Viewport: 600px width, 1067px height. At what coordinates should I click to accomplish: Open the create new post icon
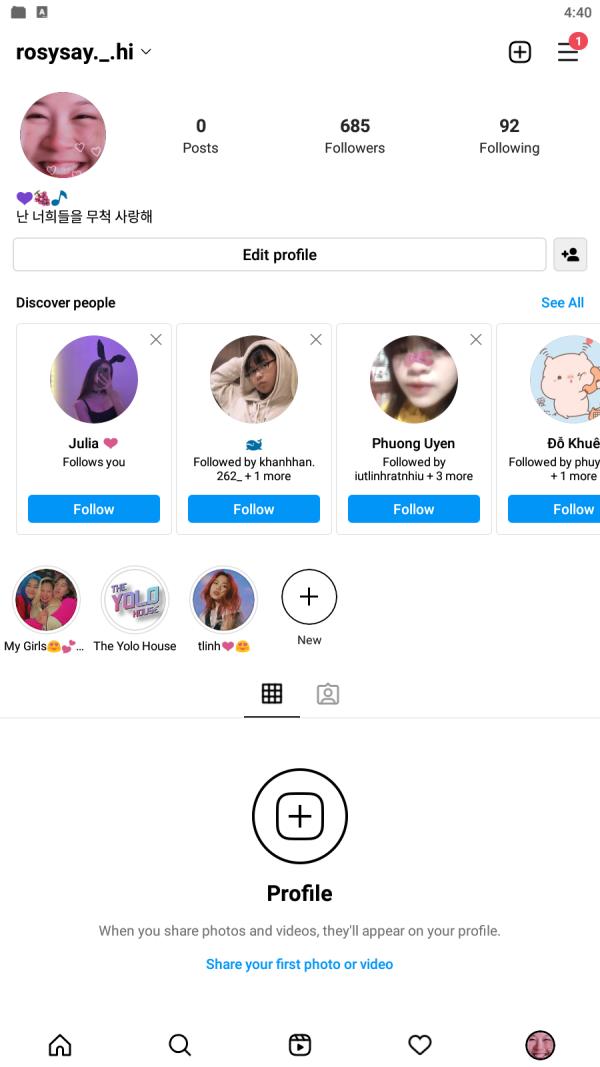coord(520,53)
